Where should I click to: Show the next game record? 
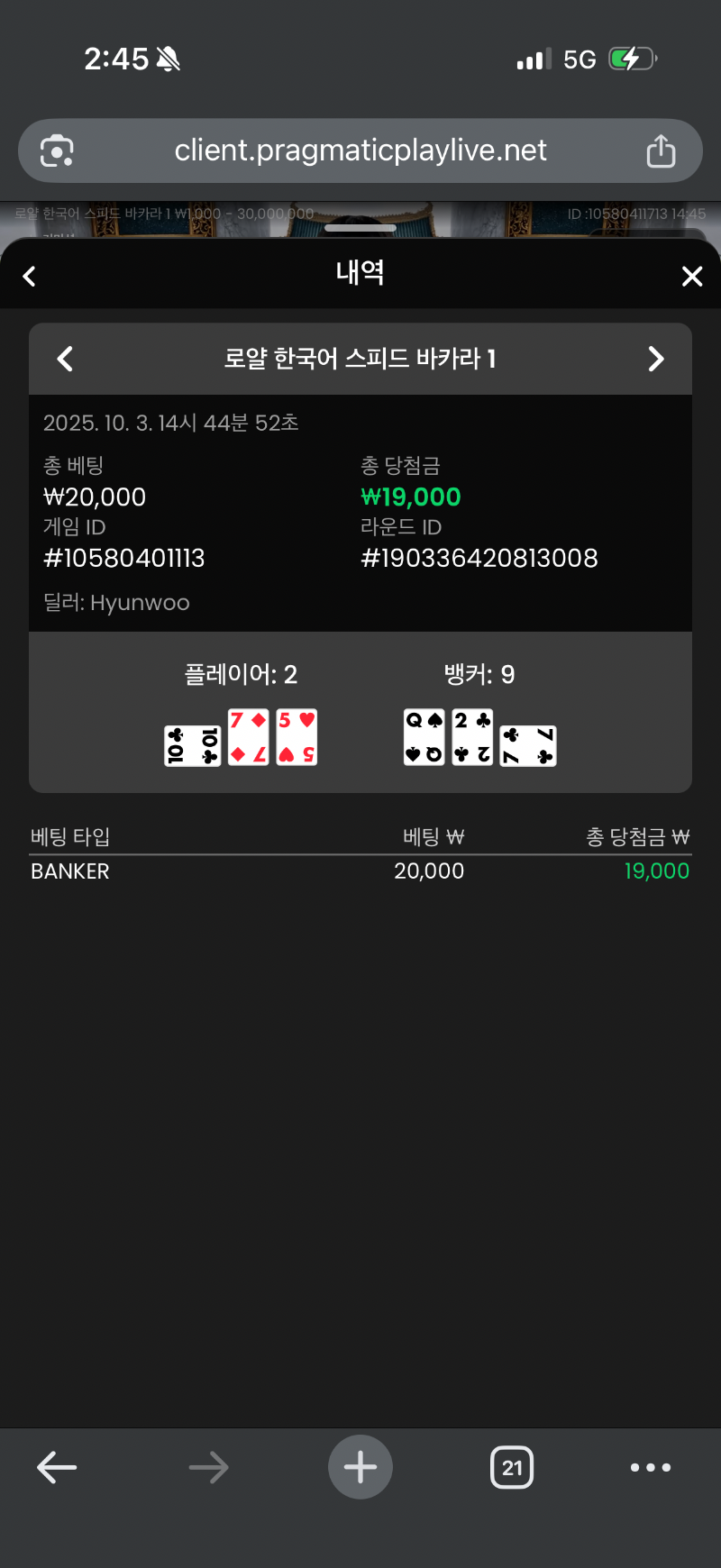pos(656,359)
